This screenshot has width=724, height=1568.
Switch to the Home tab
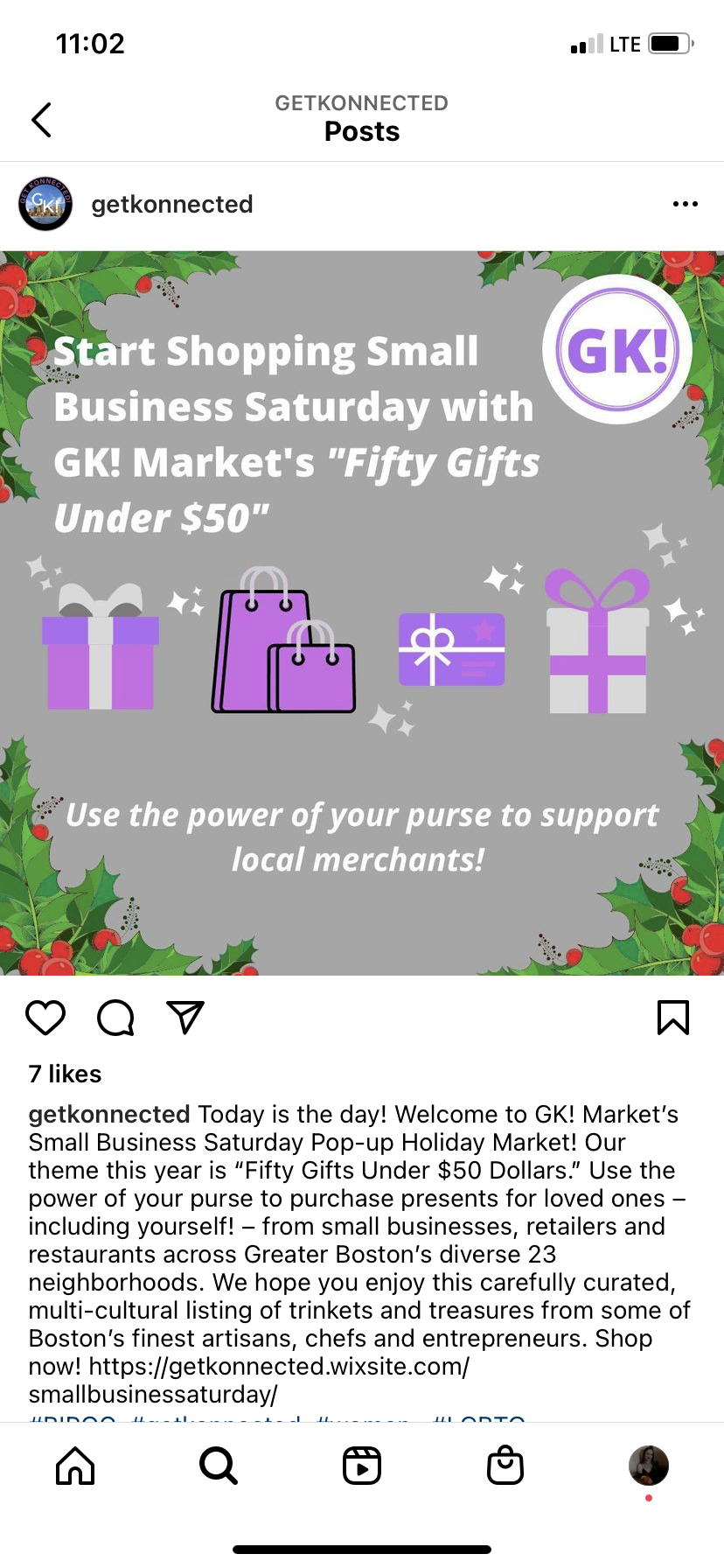75,1466
